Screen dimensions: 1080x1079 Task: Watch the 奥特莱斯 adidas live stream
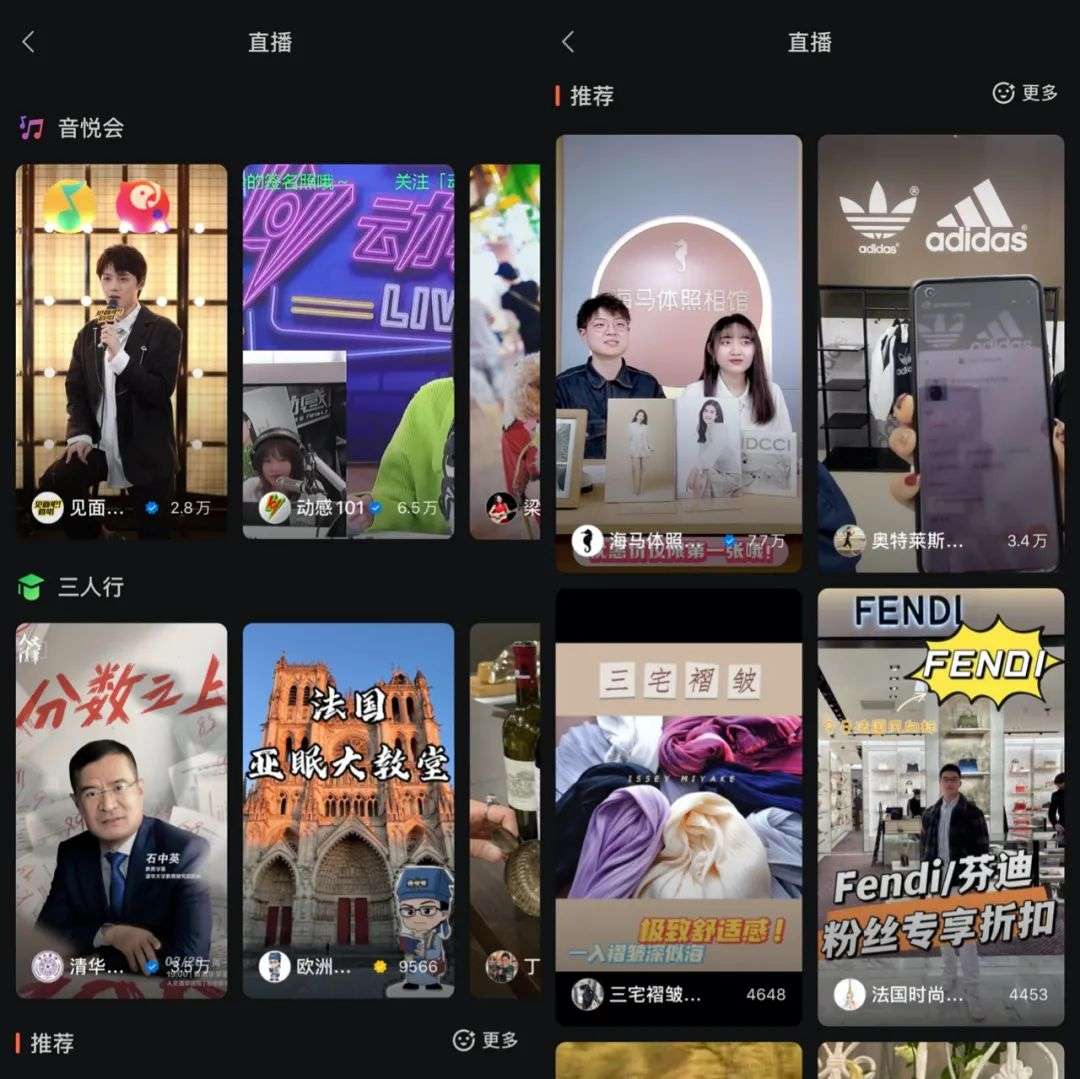pyautogui.click(x=940, y=352)
